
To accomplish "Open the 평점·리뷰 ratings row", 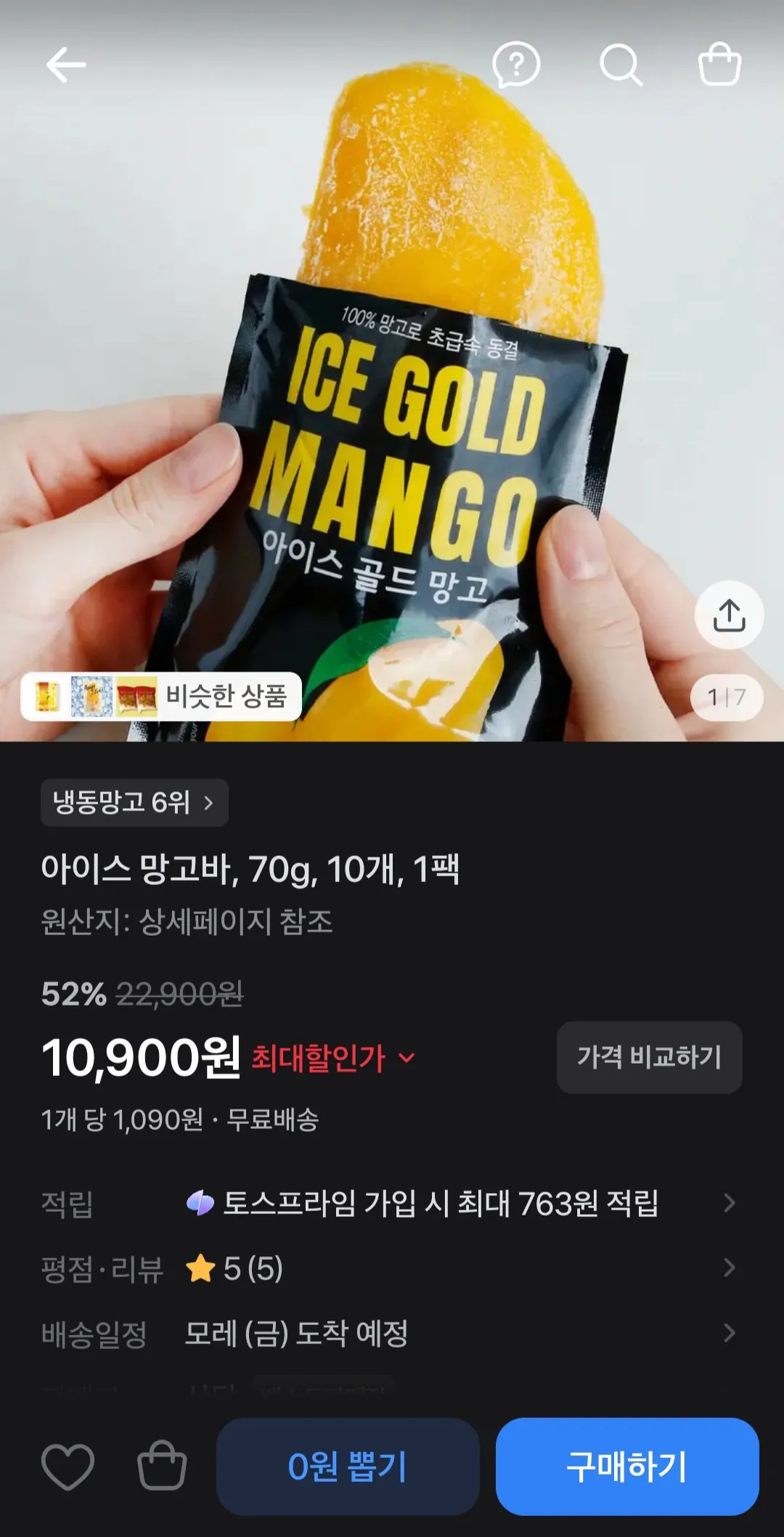I will coord(392,1268).
